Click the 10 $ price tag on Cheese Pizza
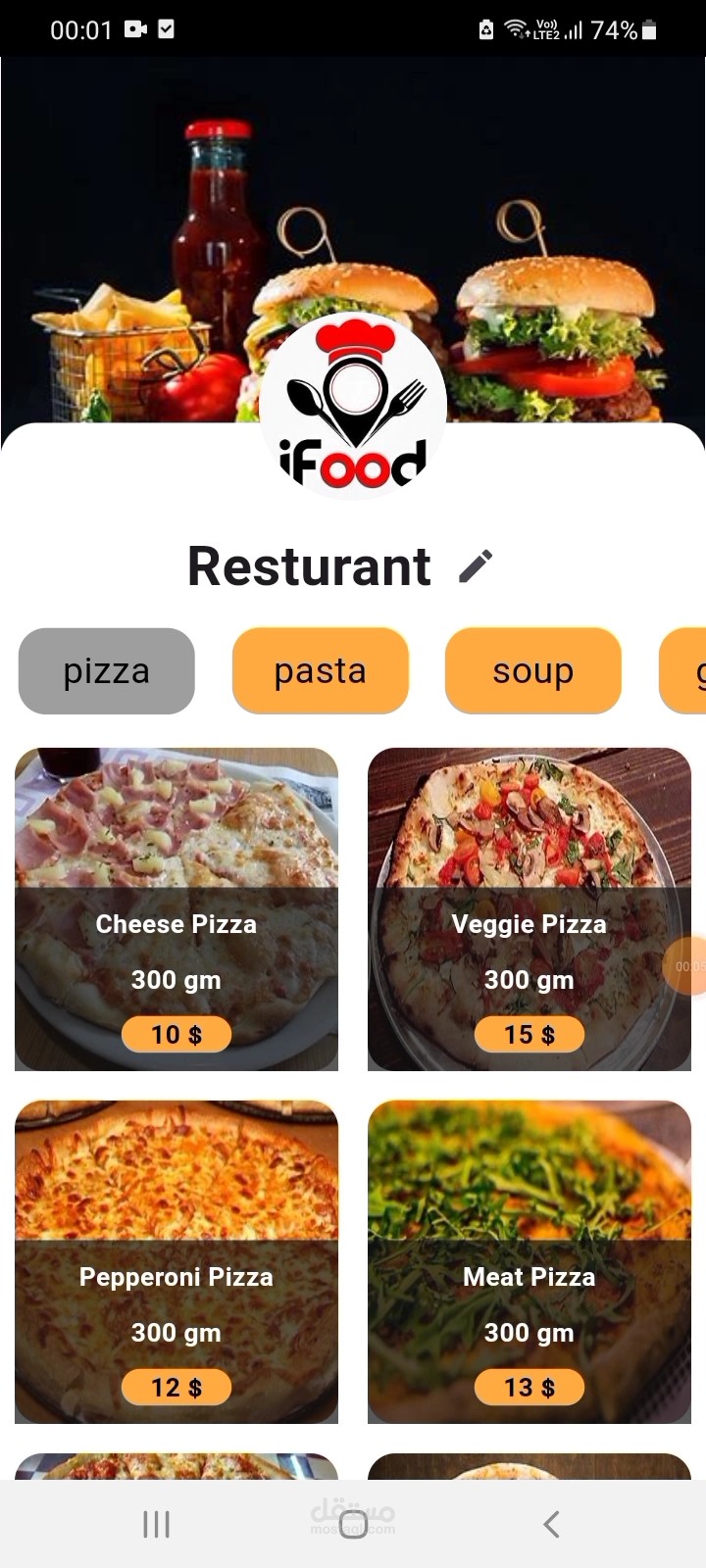Screen dimensions: 706x1568 pos(176,1033)
